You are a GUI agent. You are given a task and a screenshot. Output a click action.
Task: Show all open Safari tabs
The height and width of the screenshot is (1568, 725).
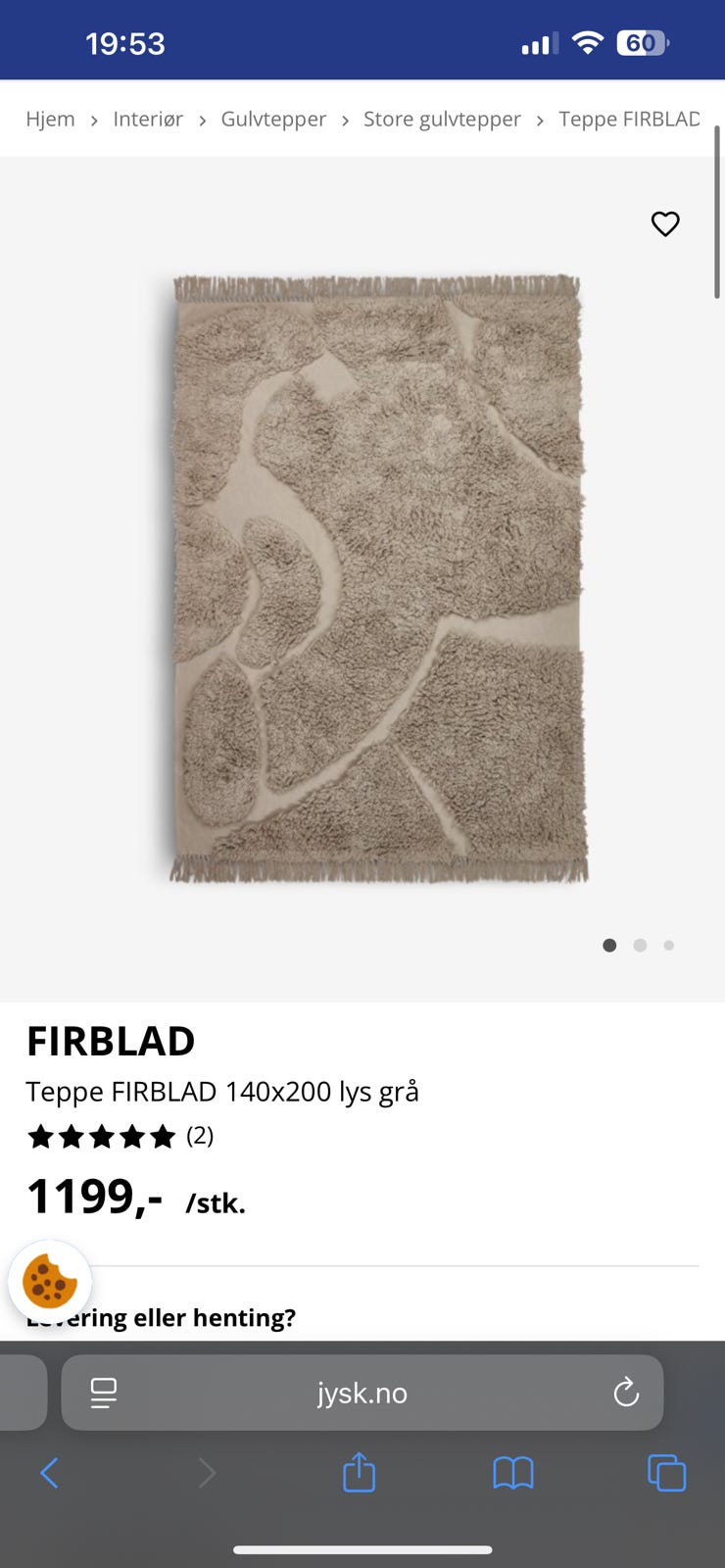point(665,1472)
